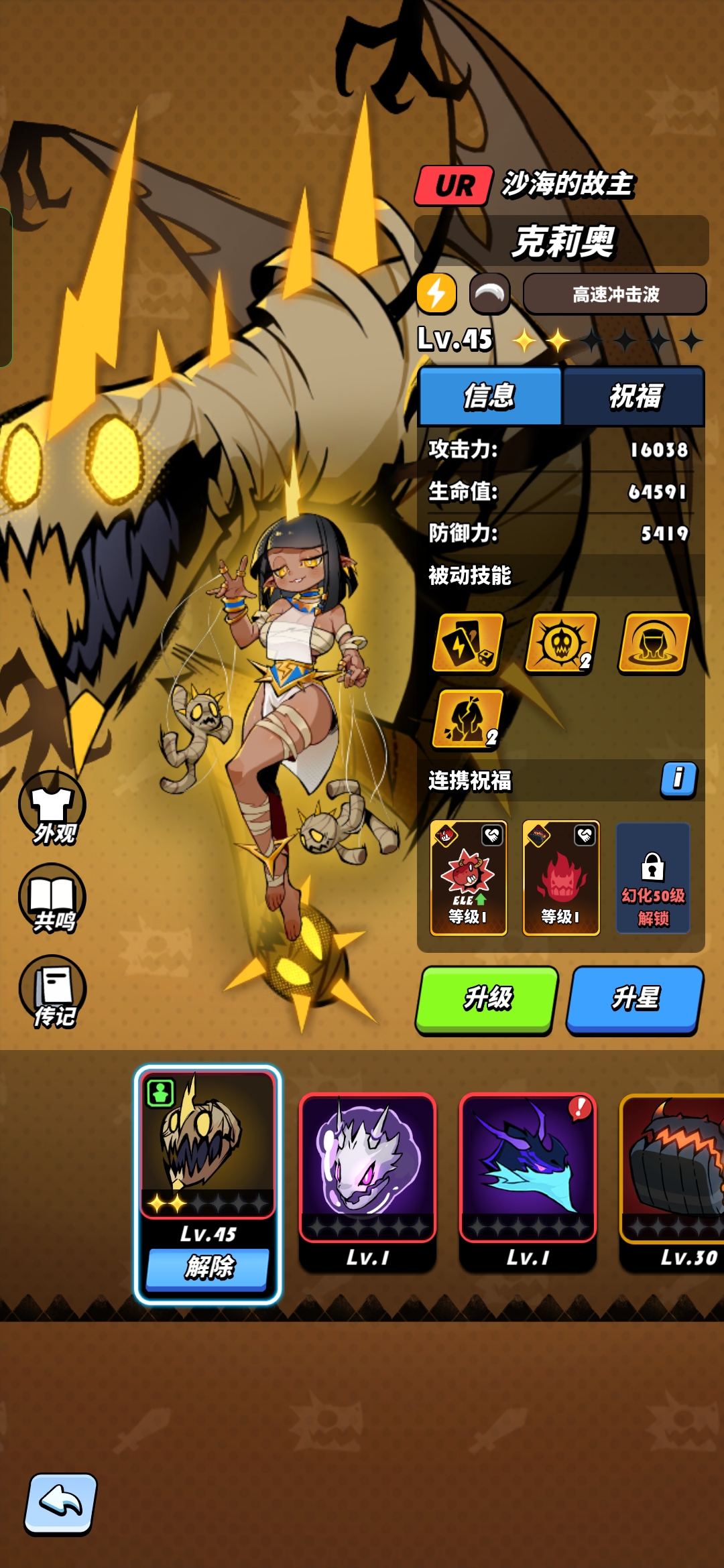Image resolution: width=724 pixels, height=1568 pixels.
Task: Open the ELE linked blessing card
Action: [468, 877]
